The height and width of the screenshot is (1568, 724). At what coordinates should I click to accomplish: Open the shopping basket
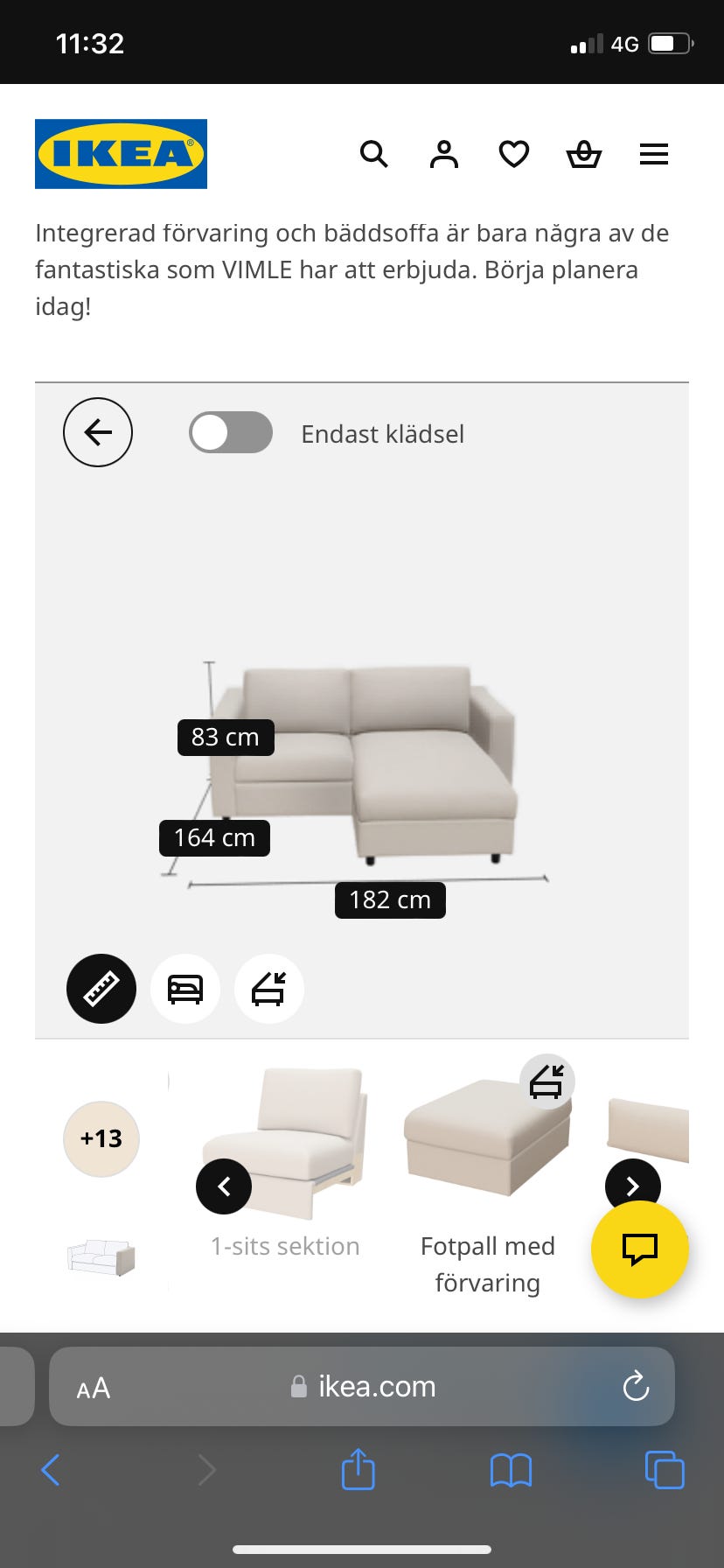[584, 154]
